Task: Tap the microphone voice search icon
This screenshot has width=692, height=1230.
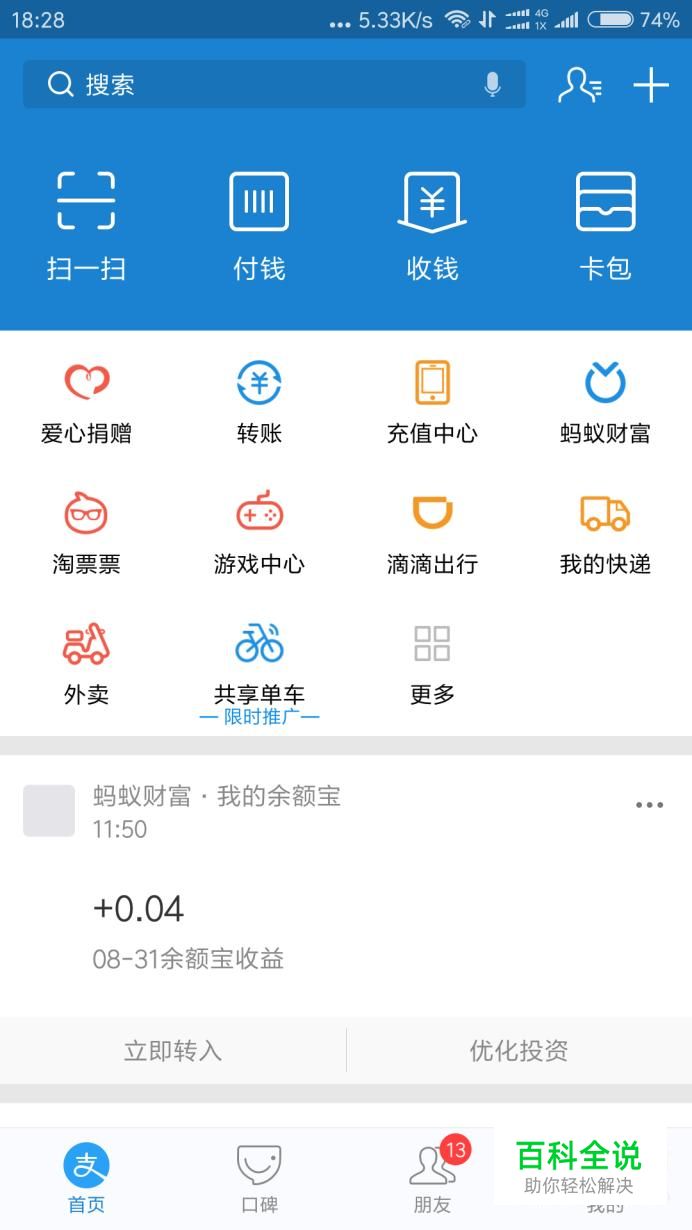Action: click(x=492, y=85)
